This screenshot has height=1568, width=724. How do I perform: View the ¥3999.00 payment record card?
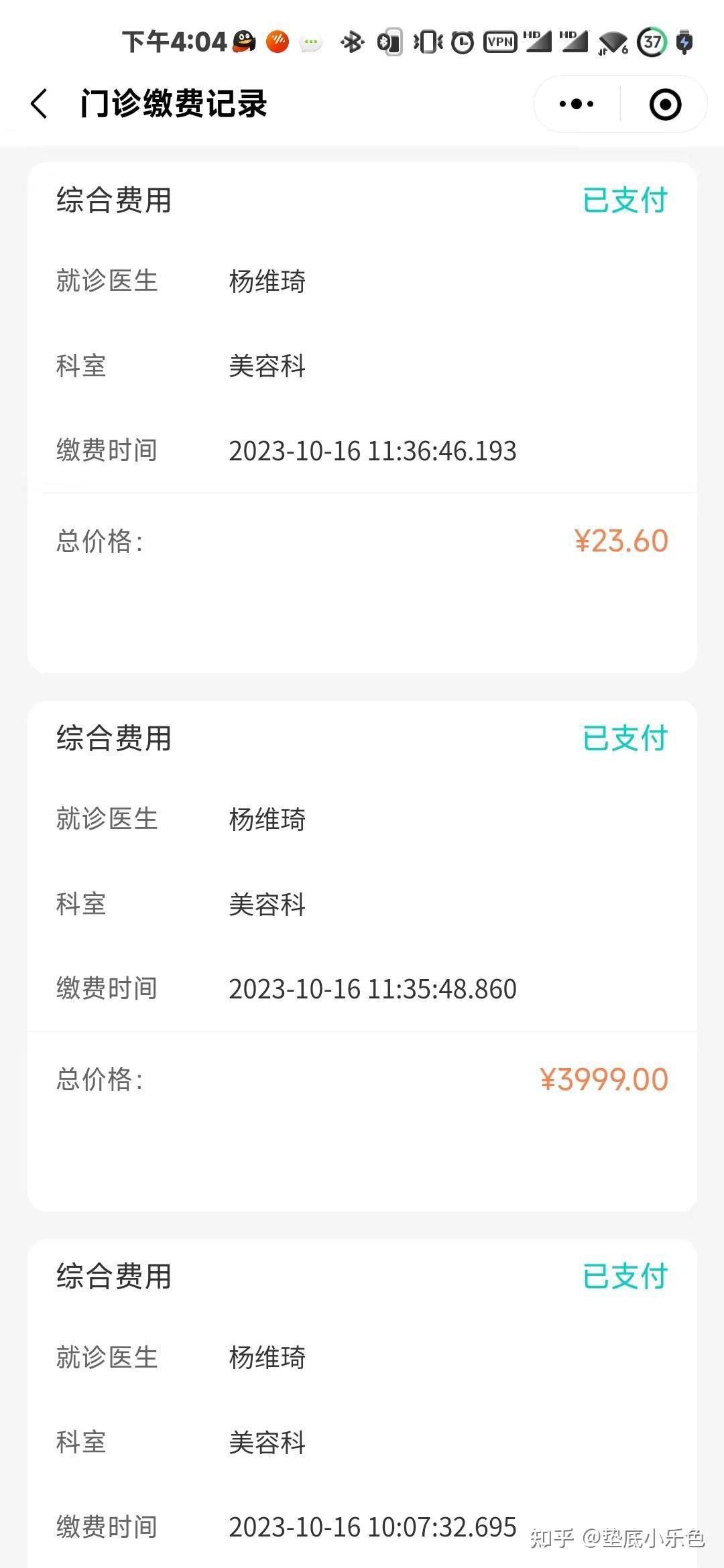(x=362, y=955)
